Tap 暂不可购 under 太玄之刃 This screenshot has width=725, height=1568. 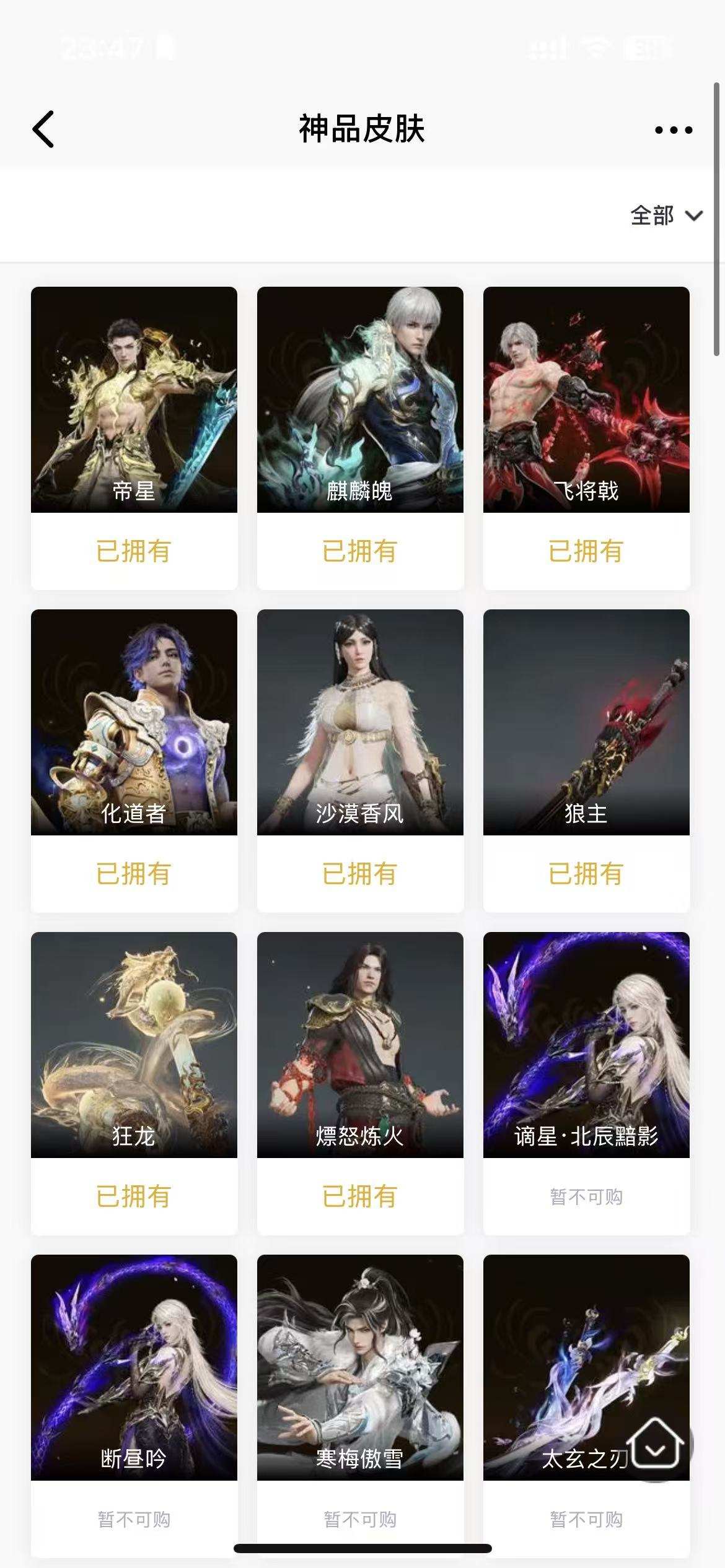coord(587,1519)
